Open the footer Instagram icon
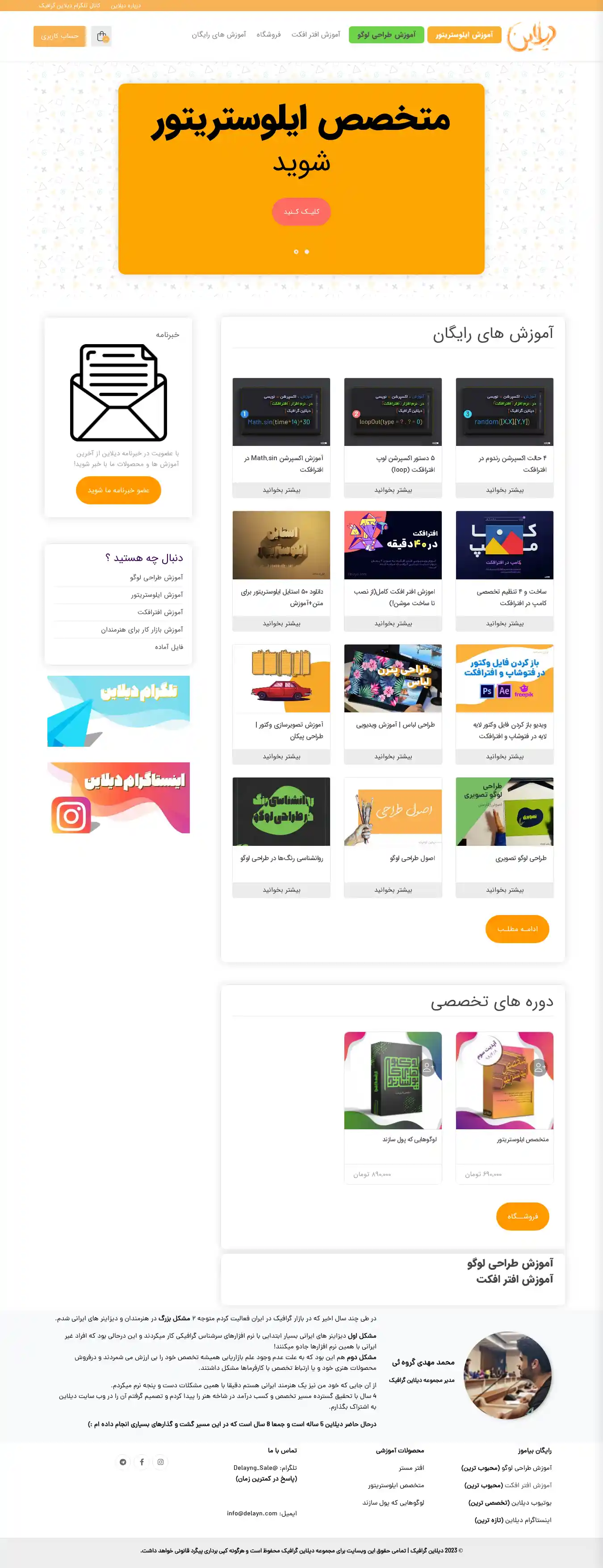The width and height of the screenshot is (603, 1568). [x=160, y=1462]
